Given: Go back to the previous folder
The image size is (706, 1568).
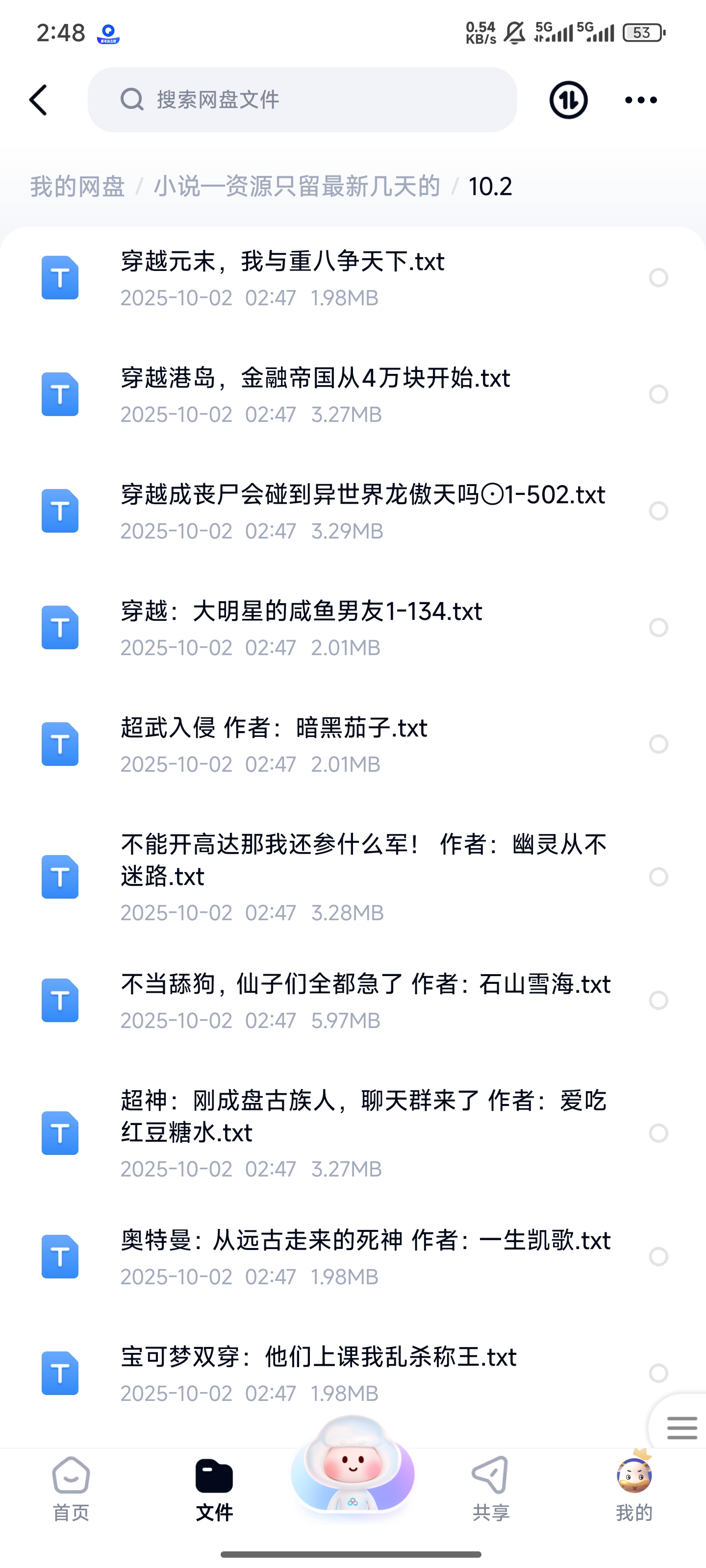Looking at the screenshot, I should pos(38,100).
